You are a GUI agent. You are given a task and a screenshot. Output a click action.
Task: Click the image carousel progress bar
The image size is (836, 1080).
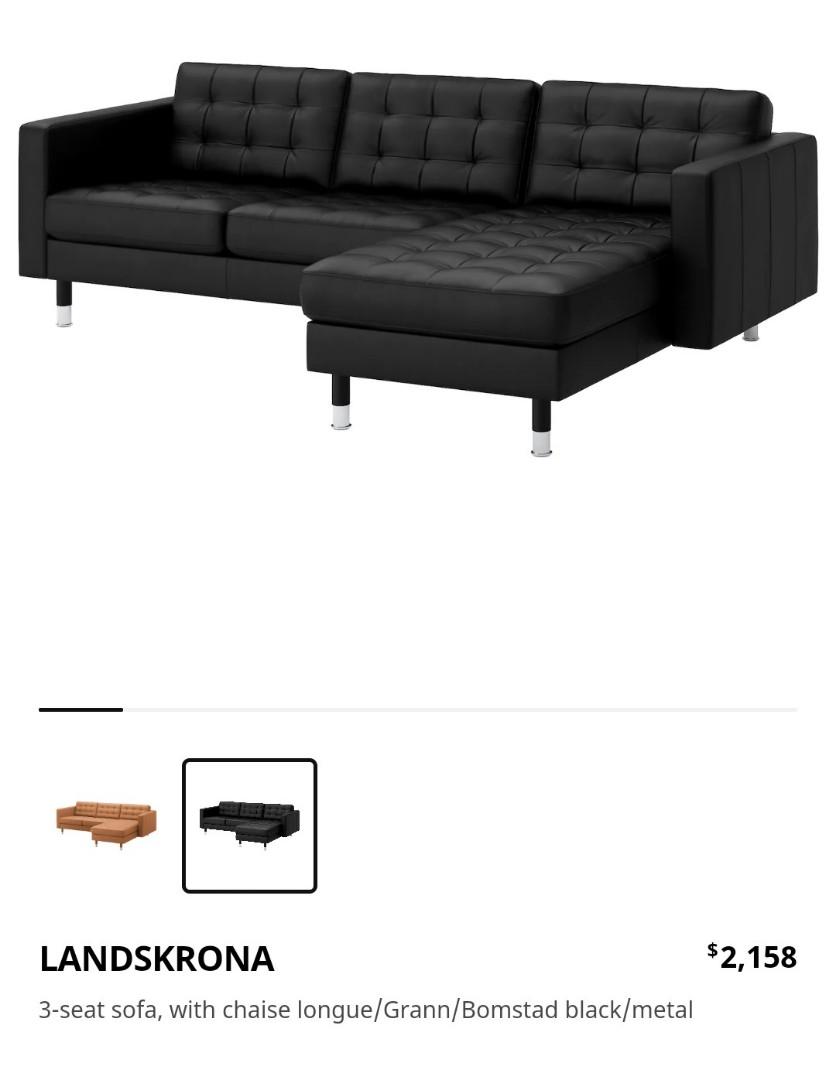418,709
